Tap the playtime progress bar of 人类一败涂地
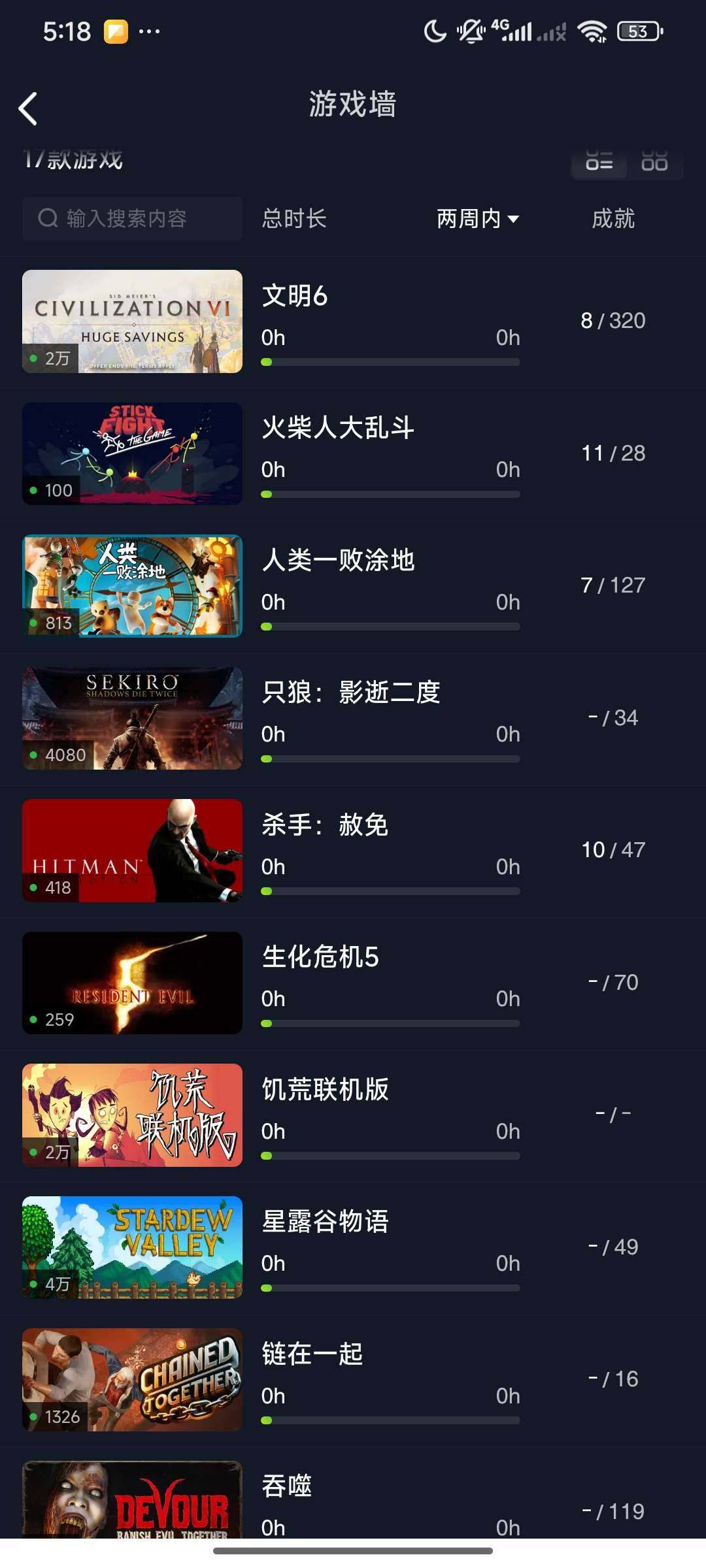706x1568 pixels. coord(391,626)
